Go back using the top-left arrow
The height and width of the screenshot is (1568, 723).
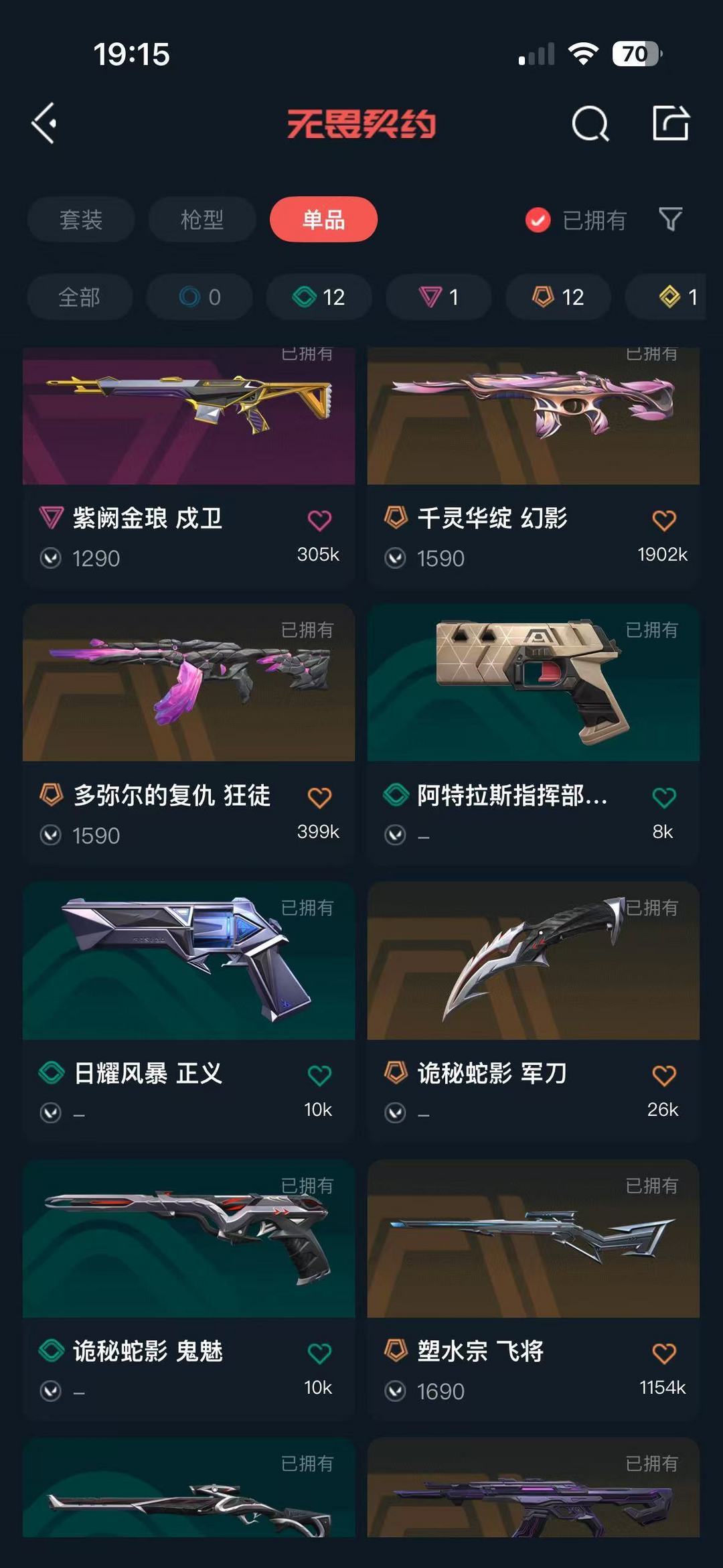pos(44,123)
